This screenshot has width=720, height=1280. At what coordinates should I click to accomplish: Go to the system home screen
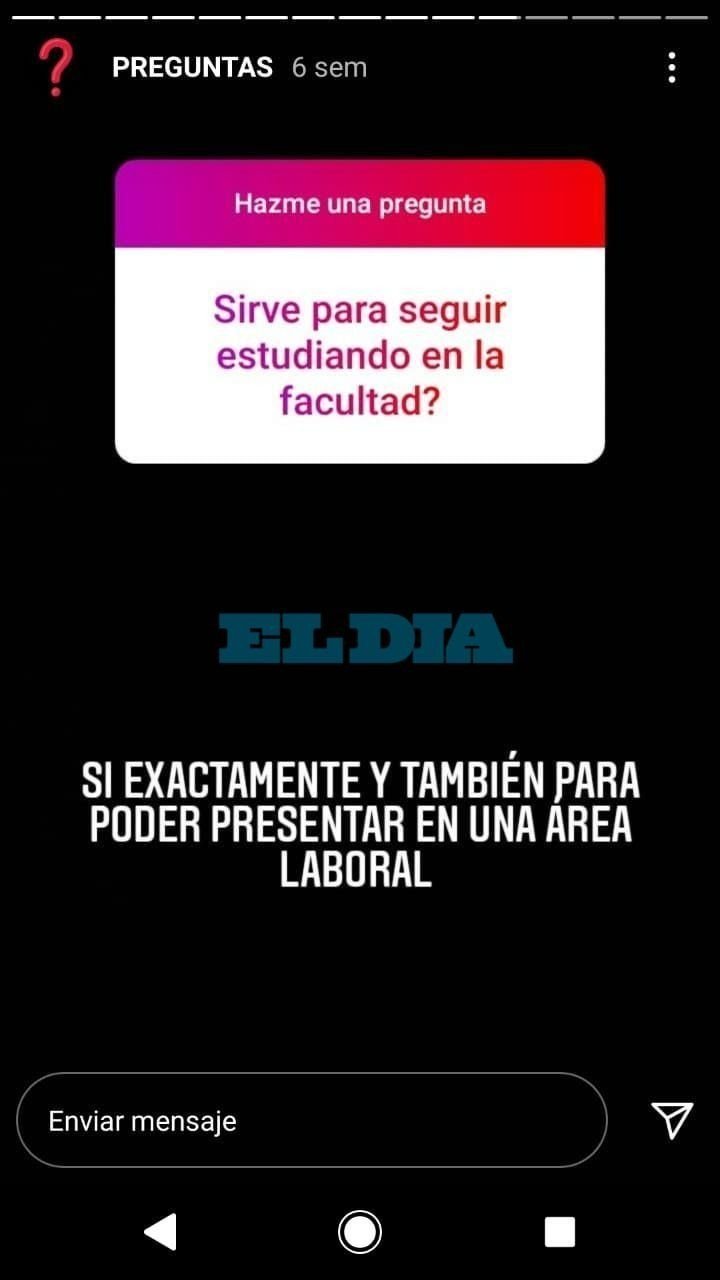pos(360,1231)
